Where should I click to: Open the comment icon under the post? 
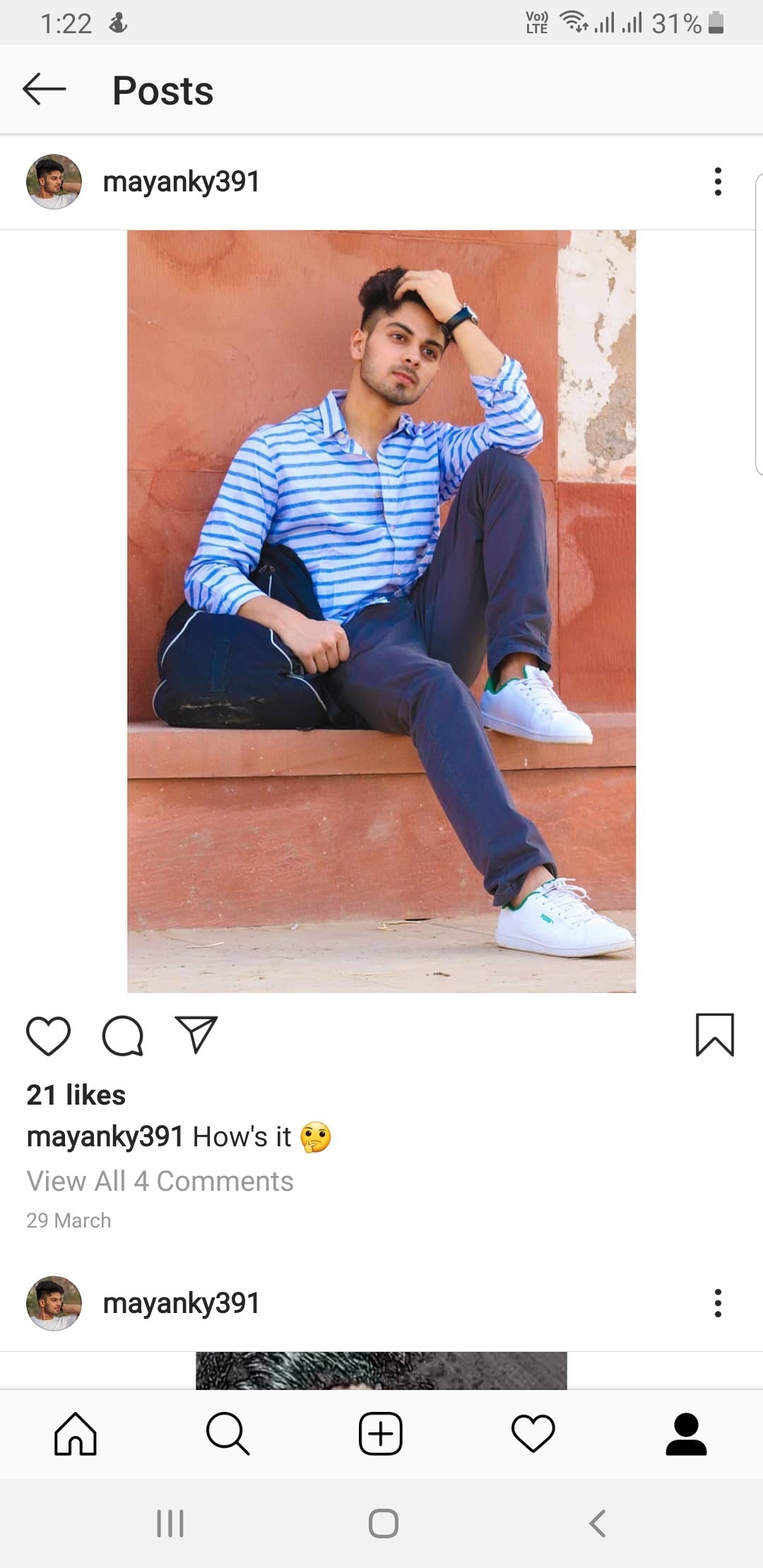(123, 1036)
